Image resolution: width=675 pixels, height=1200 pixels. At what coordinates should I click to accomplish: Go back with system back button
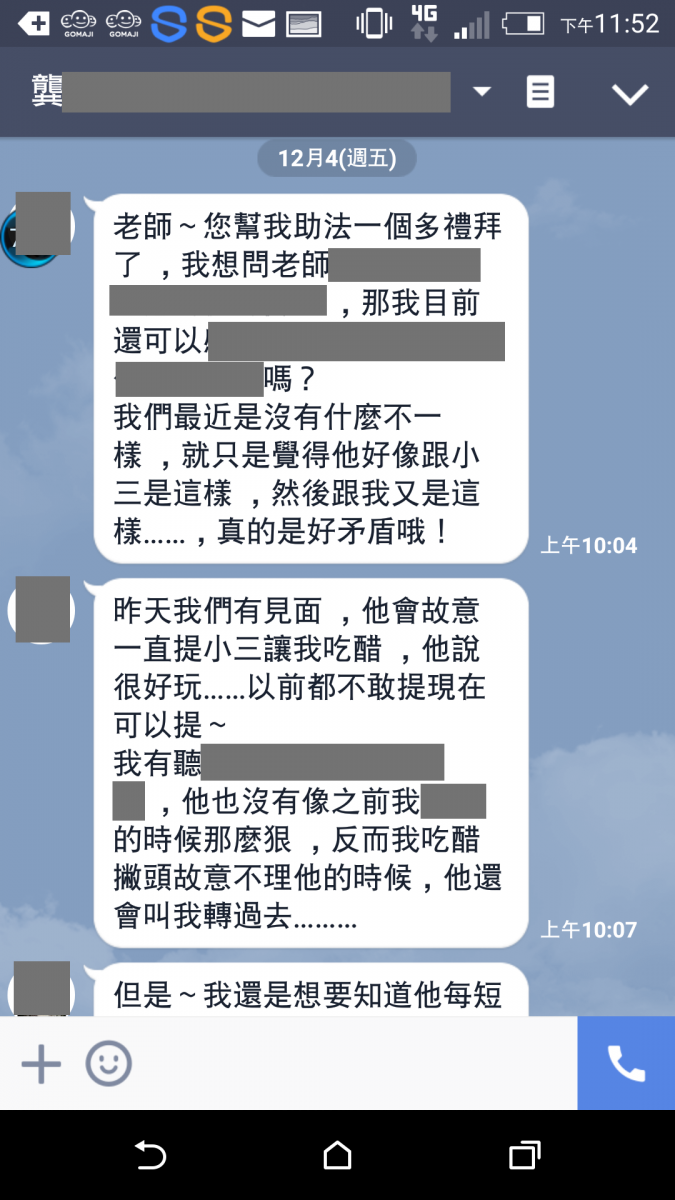click(150, 1156)
